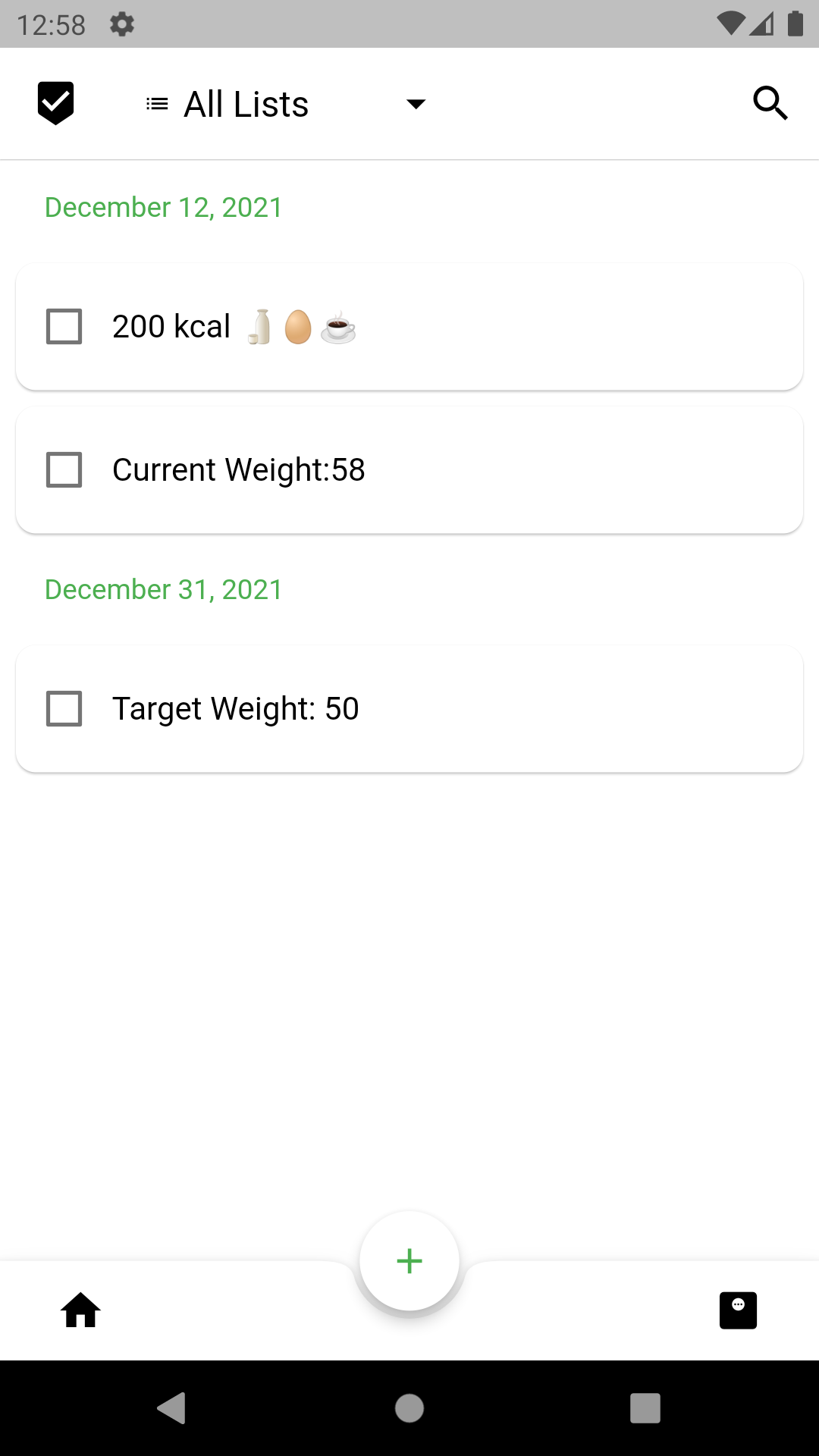Complete the Target Weight: 50 item

coord(64,708)
